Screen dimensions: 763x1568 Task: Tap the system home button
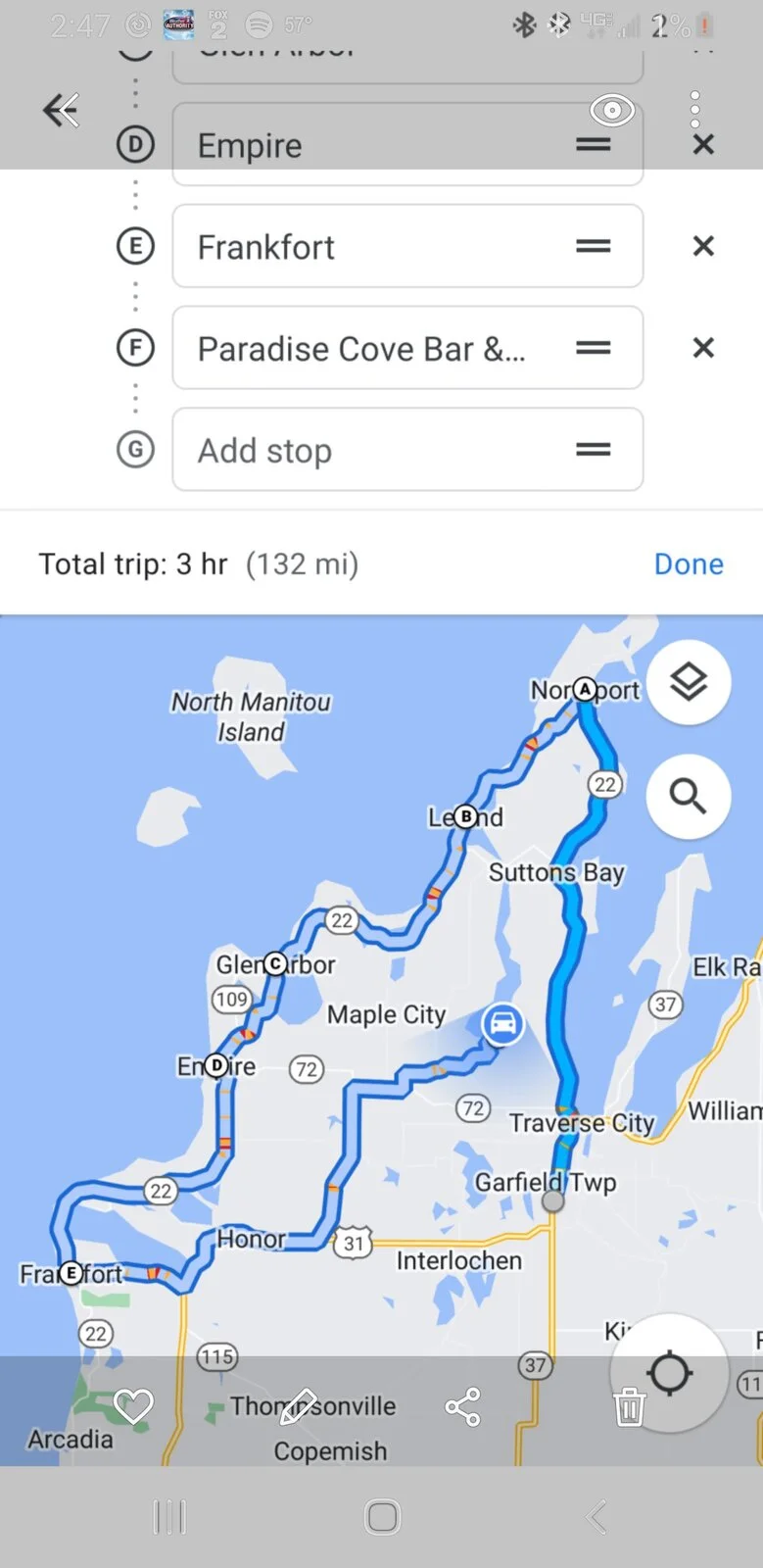(382, 1517)
